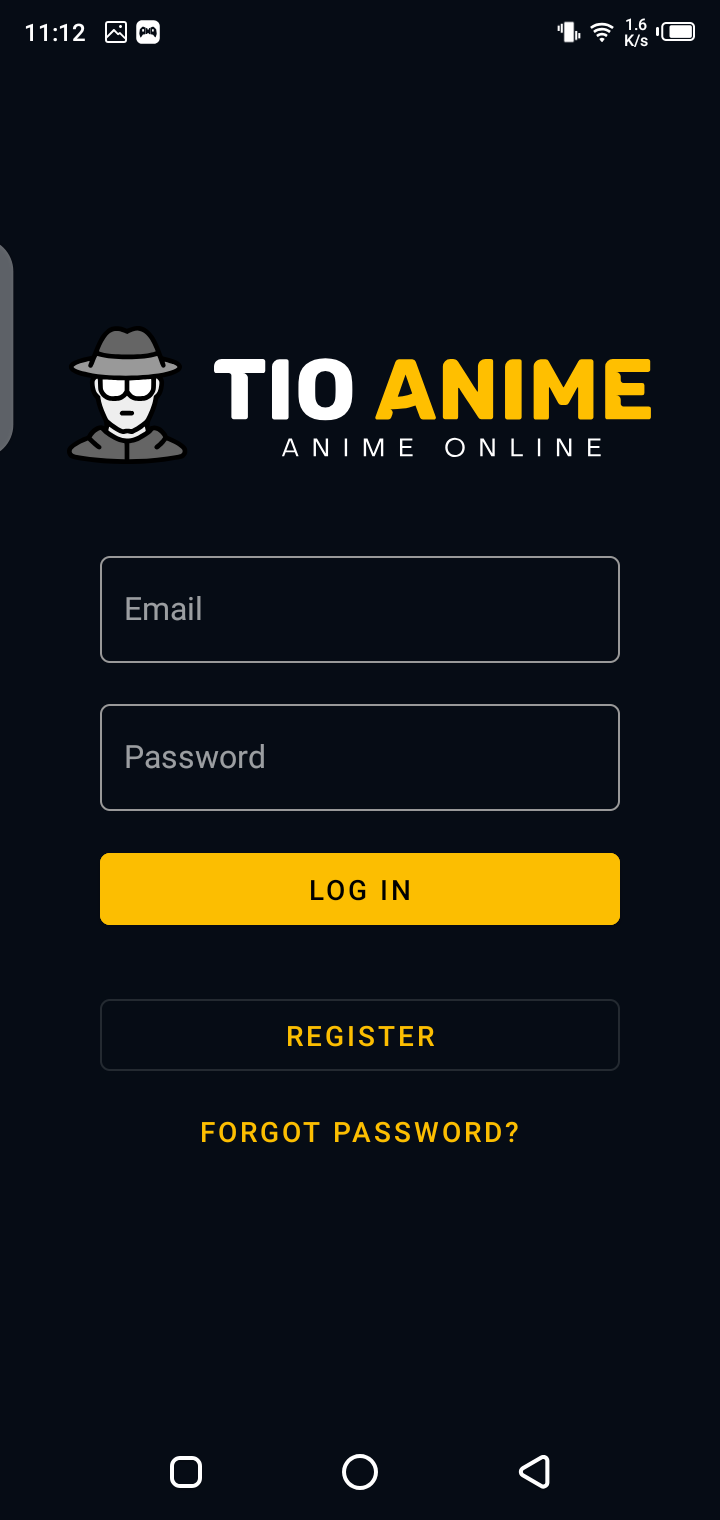Open the FORGOT PASSWORD? link

[360, 1132]
